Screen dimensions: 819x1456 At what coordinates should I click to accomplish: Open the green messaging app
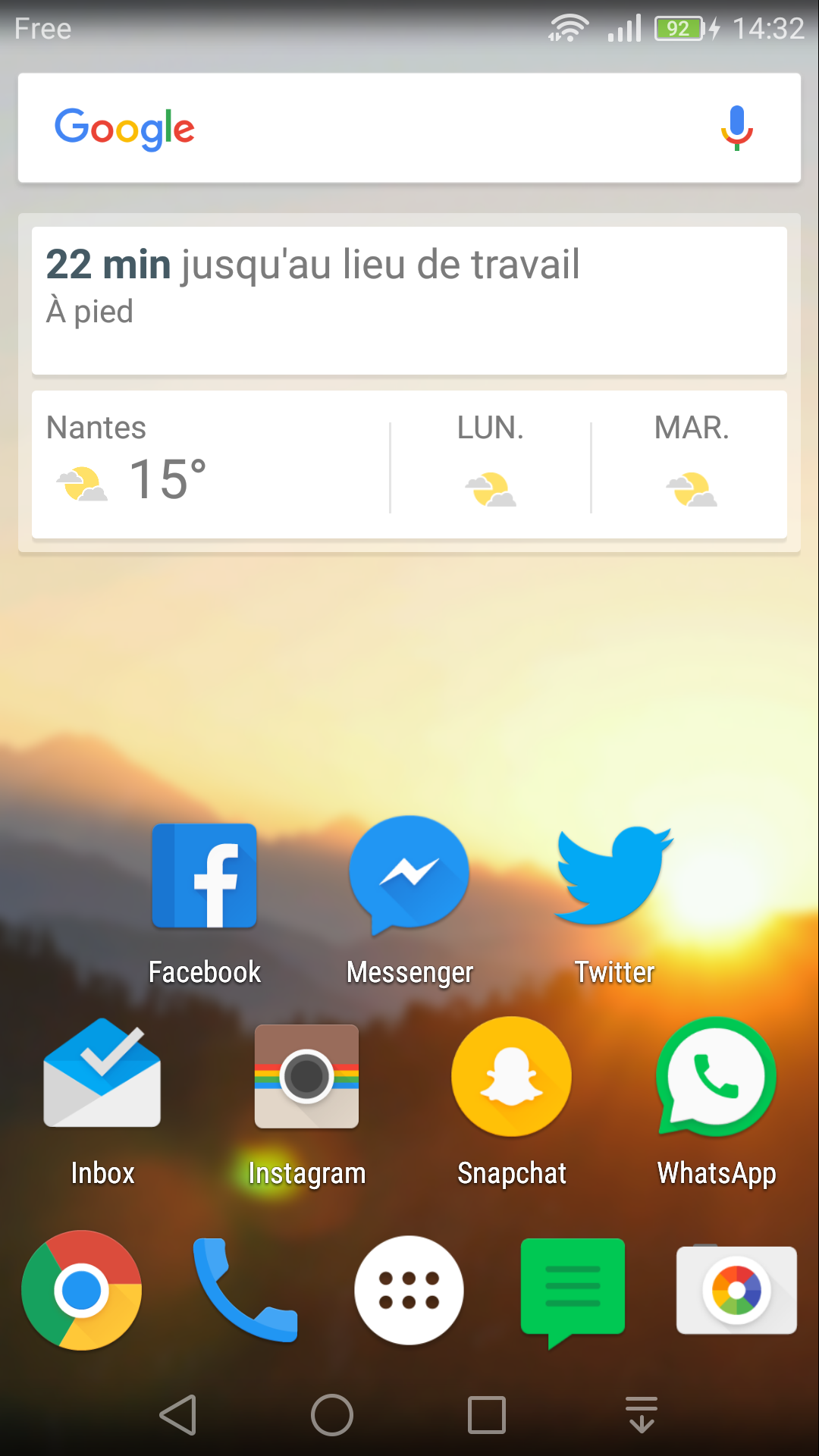(573, 1290)
